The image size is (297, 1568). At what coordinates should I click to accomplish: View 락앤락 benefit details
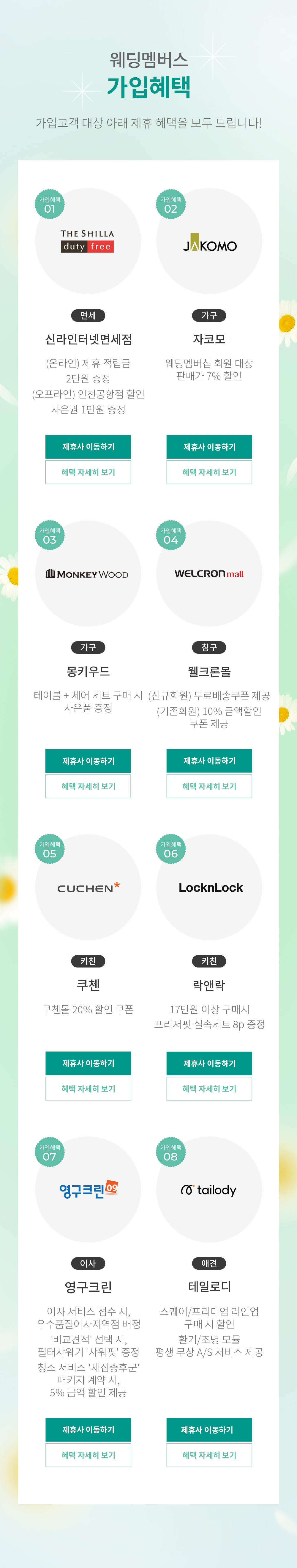[209, 1088]
